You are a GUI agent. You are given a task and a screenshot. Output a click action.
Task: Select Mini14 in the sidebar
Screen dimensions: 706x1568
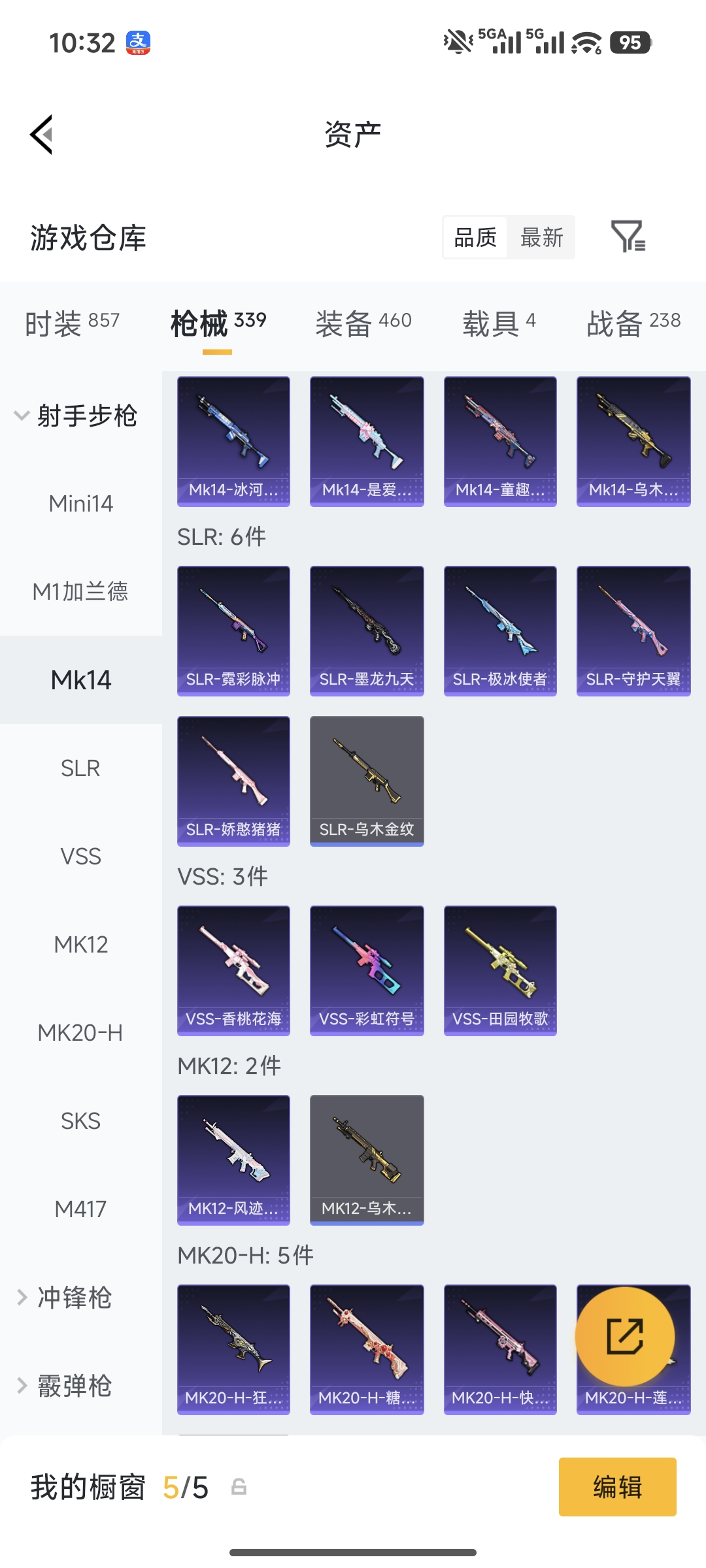click(x=80, y=503)
